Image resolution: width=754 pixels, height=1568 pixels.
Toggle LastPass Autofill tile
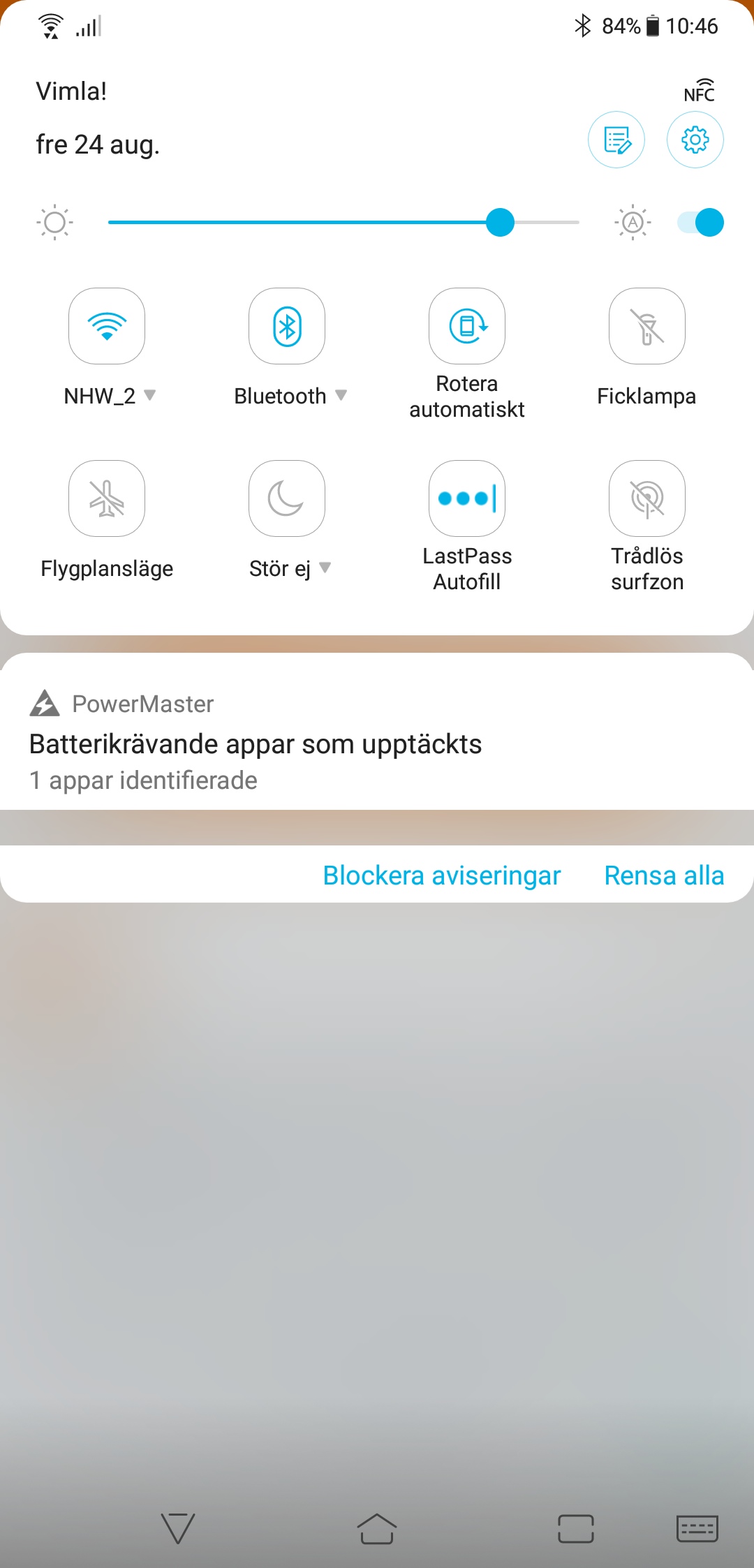(x=467, y=498)
